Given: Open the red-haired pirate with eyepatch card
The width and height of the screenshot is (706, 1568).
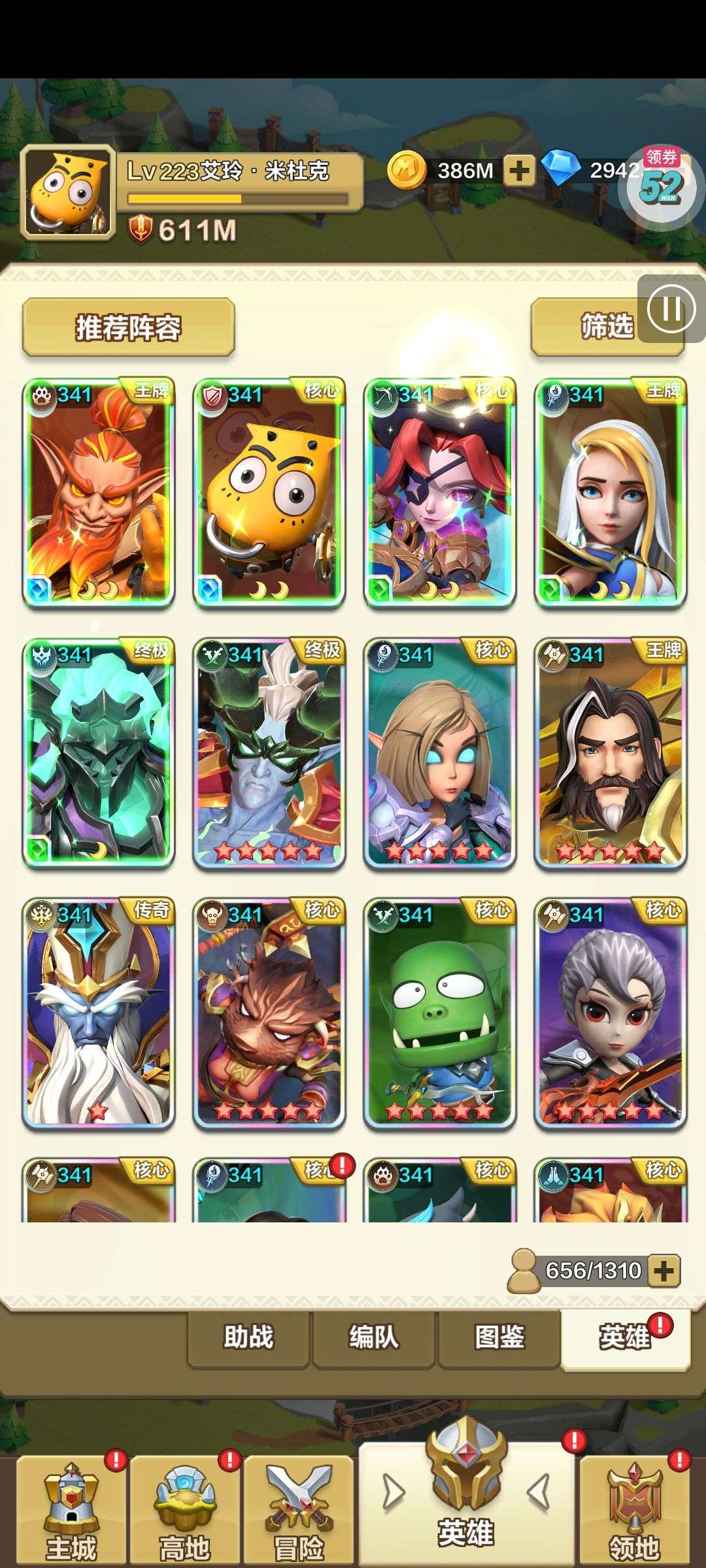Looking at the screenshot, I should tap(440, 493).
